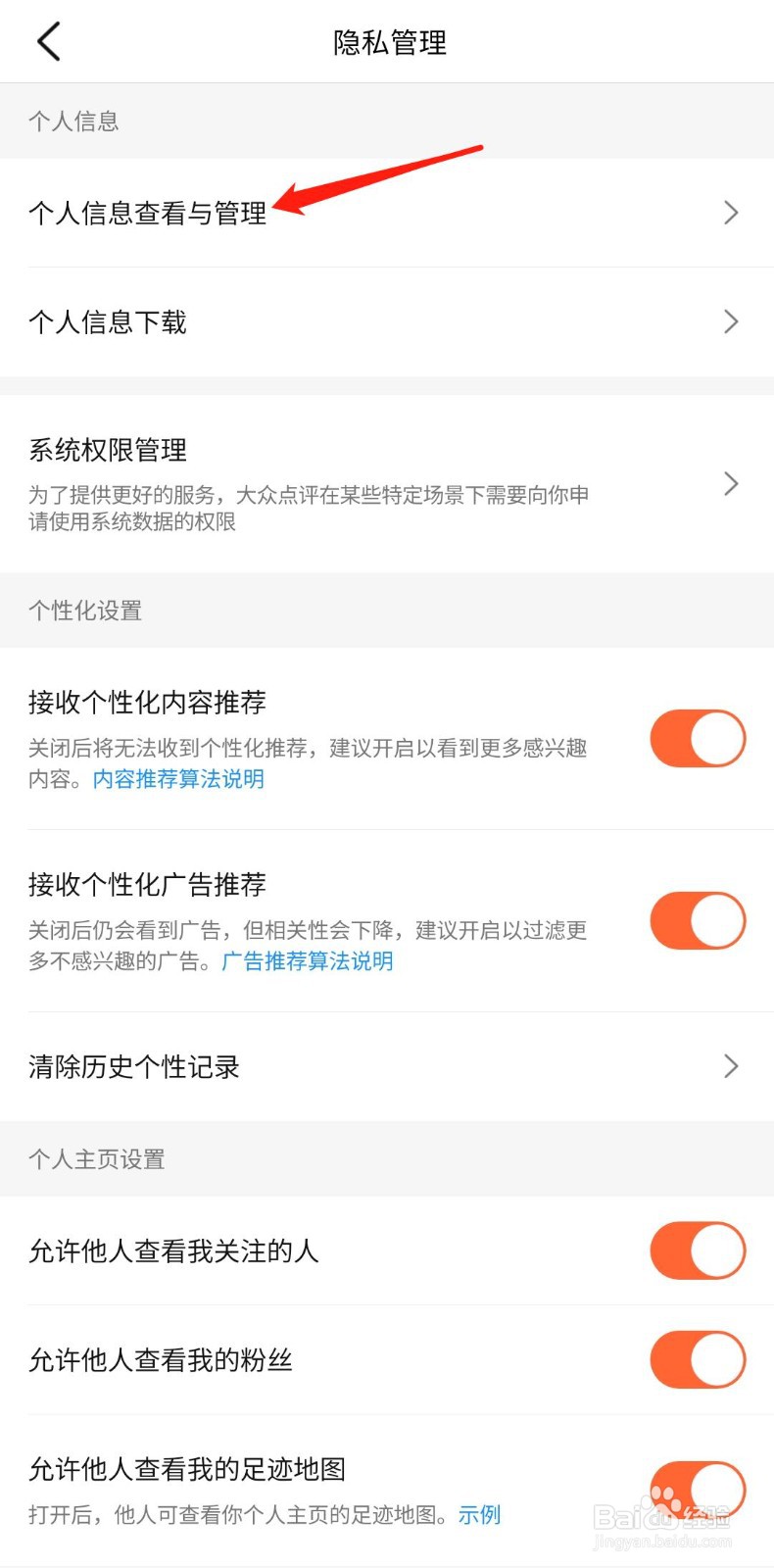This screenshot has height=1568, width=774.
Task: Open the 广告推荐算法说明 link
Action: pyautogui.click(x=308, y=961)
